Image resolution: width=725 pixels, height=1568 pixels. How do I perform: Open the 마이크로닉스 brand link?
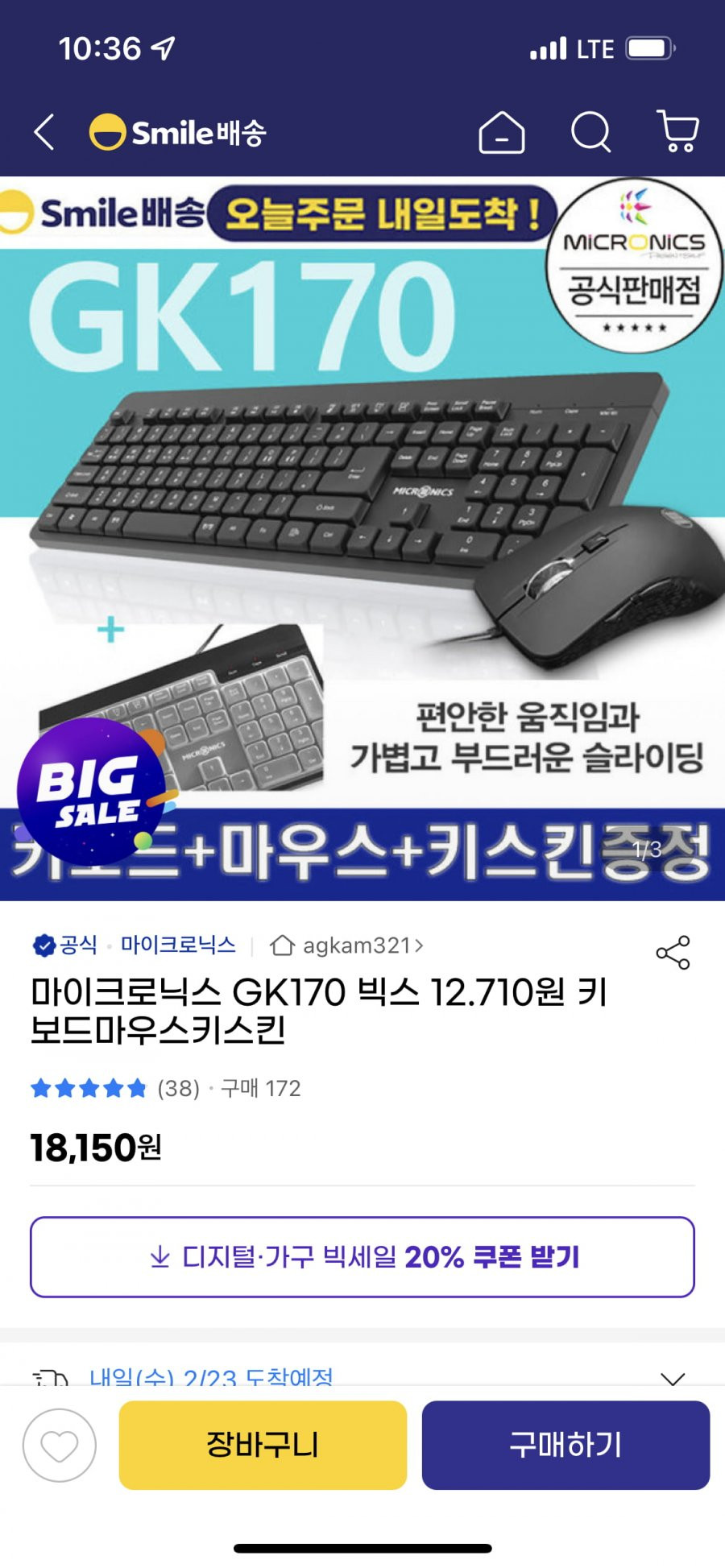(178, 945)
